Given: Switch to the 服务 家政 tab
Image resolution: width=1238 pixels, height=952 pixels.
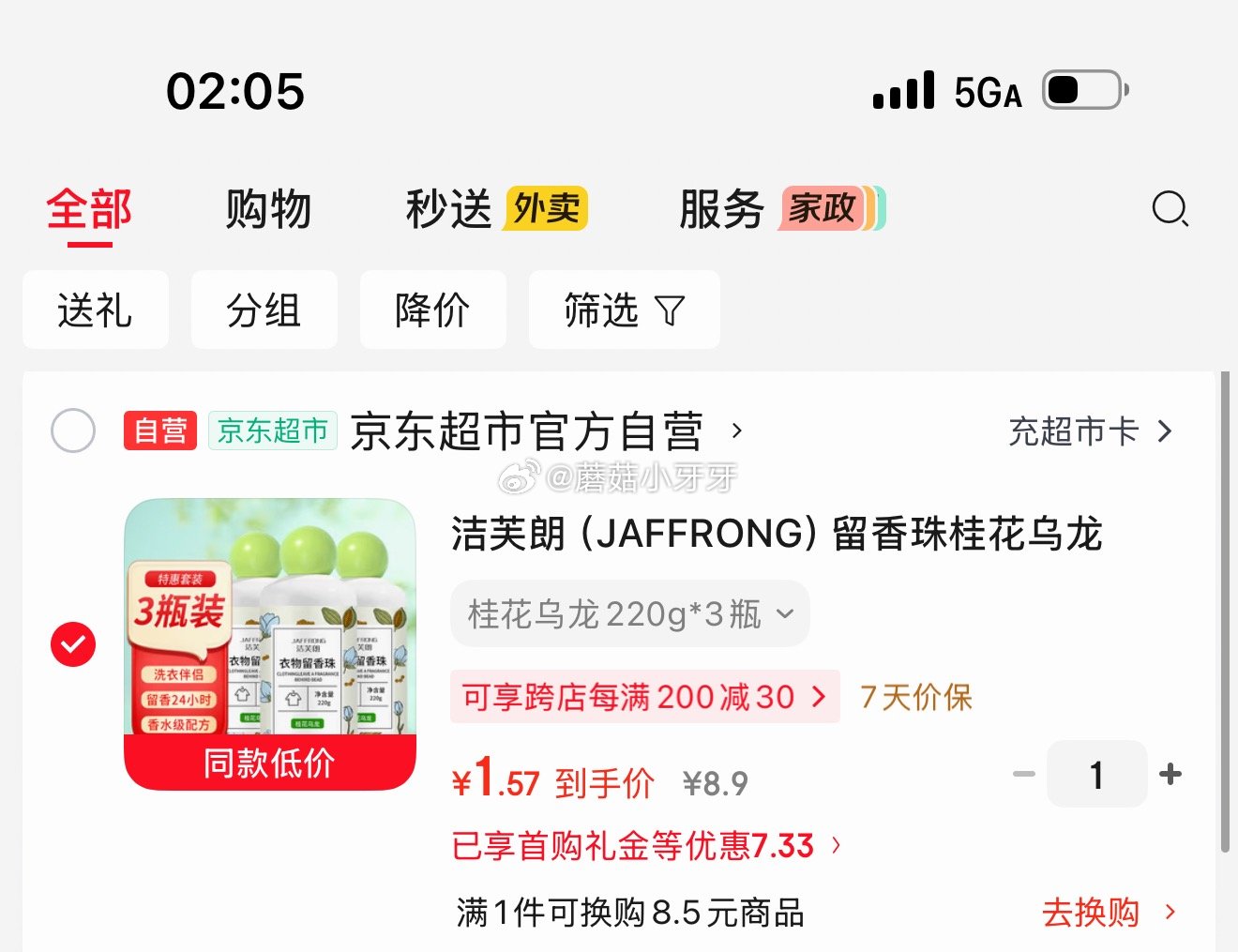Looking at the screenshot, I should 782,208.
